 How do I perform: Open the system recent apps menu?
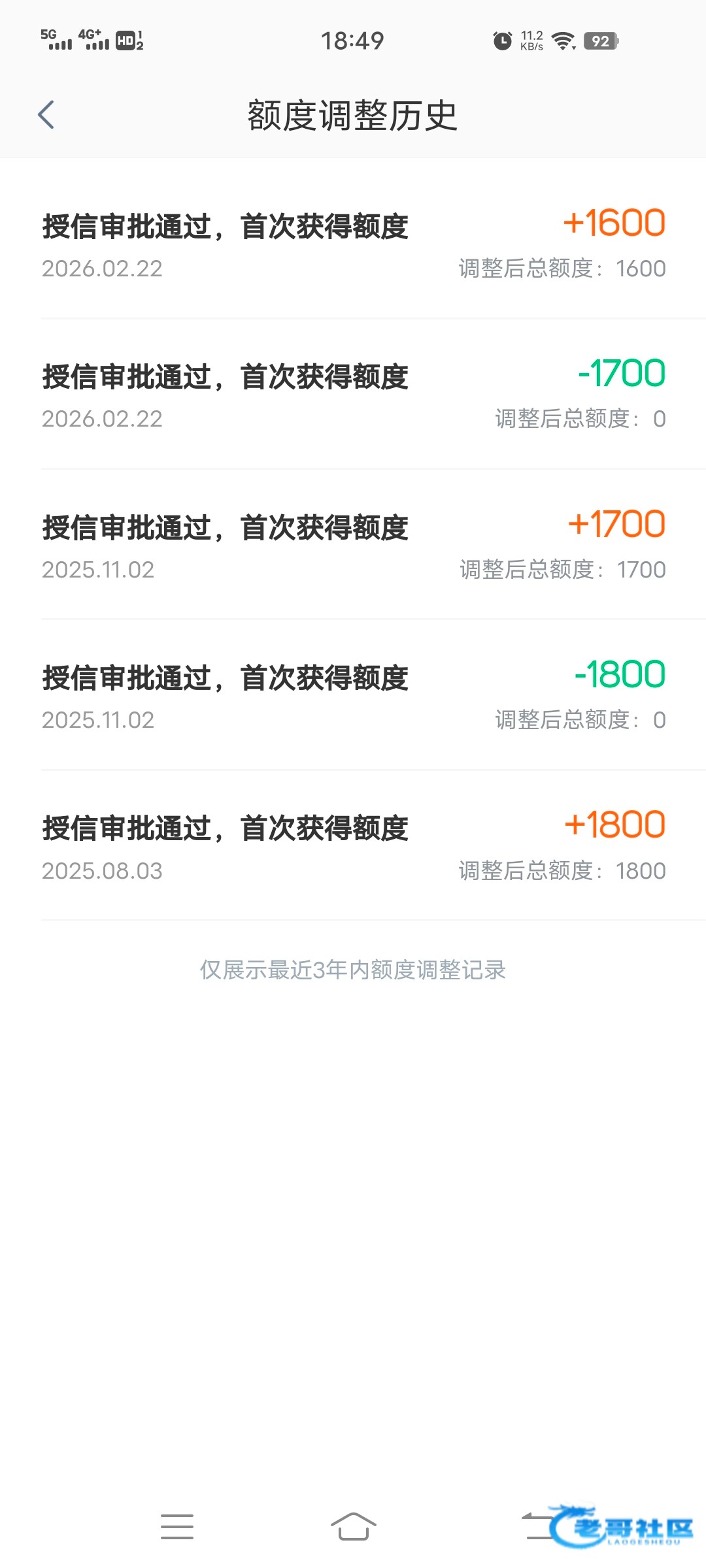click(177, 1526)
